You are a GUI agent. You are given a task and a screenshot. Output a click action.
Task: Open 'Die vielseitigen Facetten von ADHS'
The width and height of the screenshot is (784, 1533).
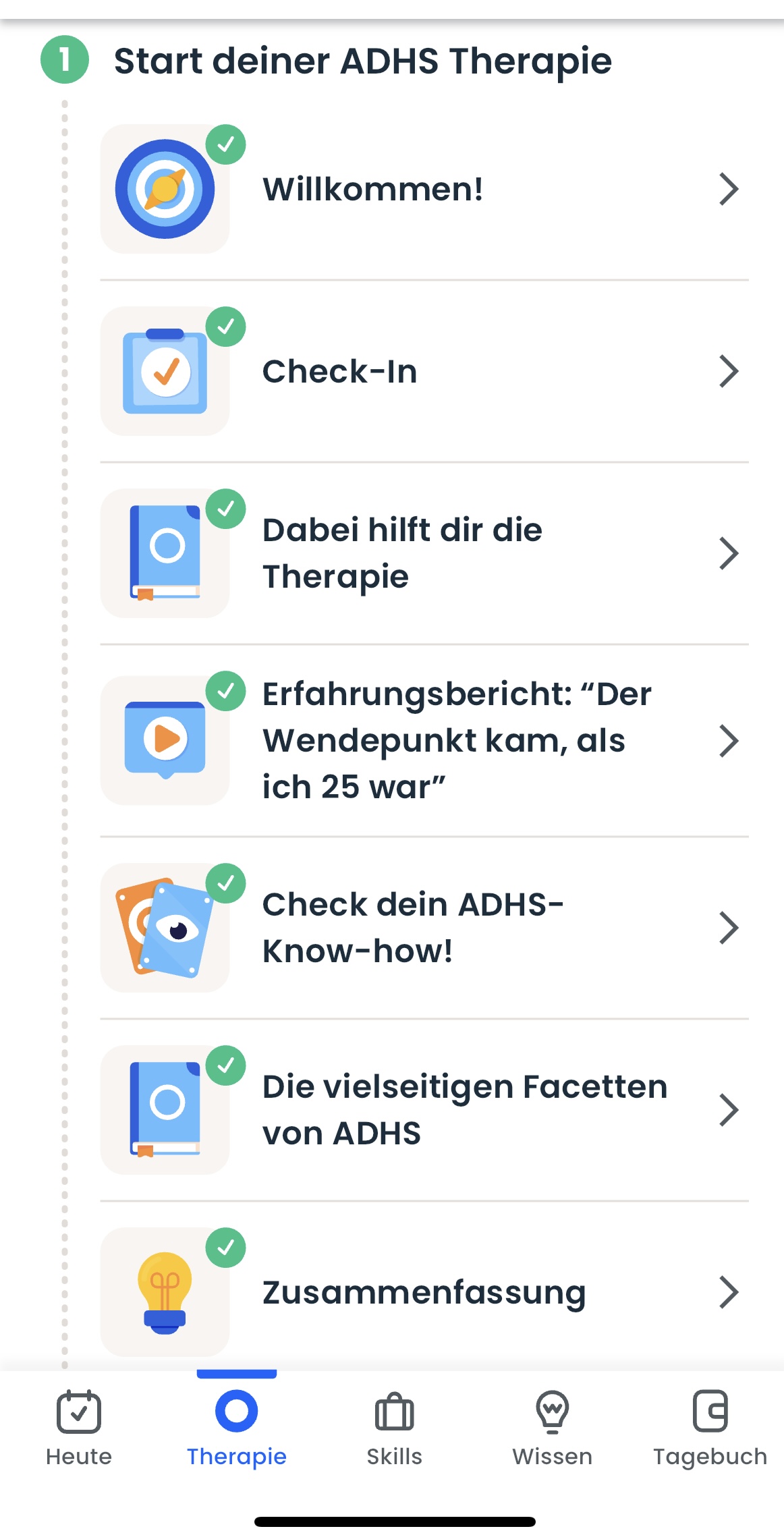pos(424,1110)
